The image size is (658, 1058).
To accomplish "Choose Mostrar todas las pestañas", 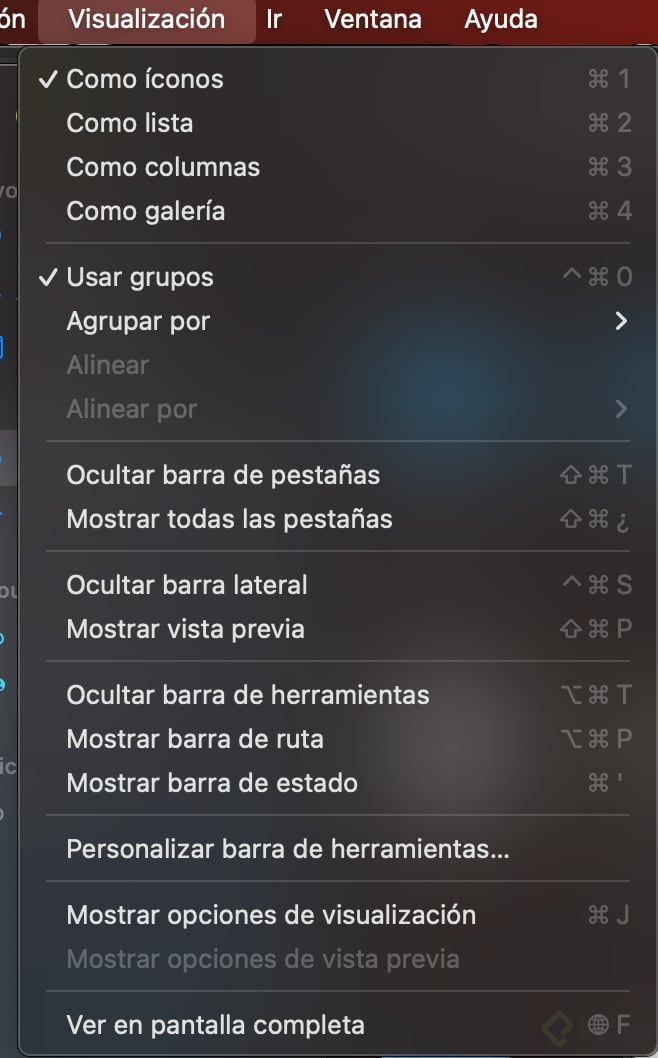I will pyautogui.click(x=229, y=519).
